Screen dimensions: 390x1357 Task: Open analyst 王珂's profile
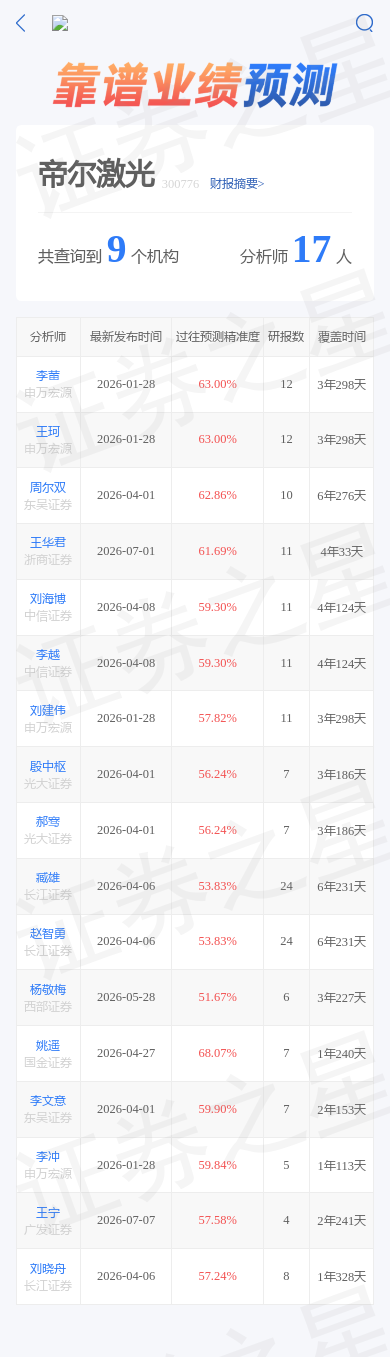click(48, 431)
